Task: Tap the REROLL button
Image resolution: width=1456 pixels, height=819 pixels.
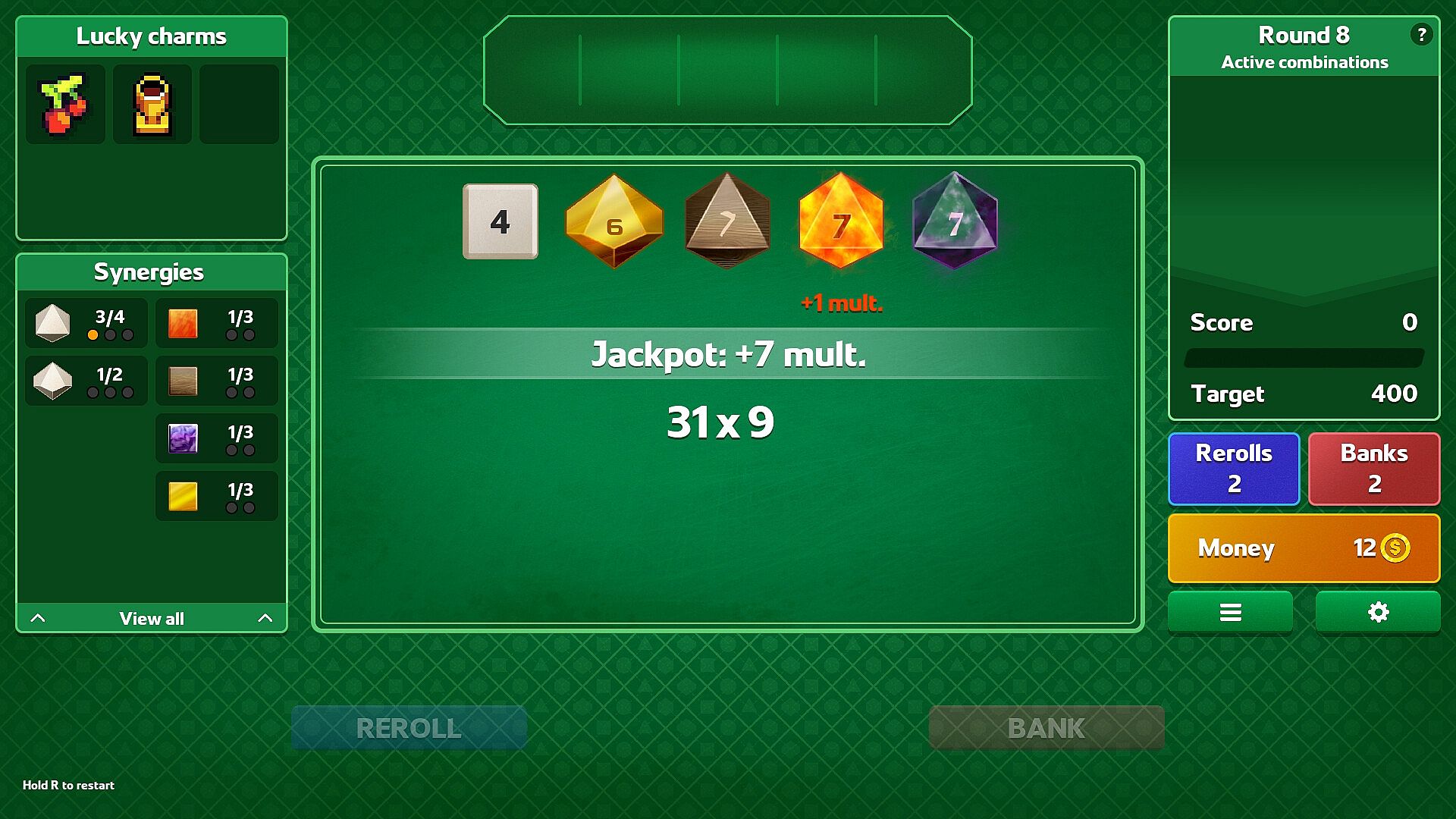Action: click(x=409, y=728)
